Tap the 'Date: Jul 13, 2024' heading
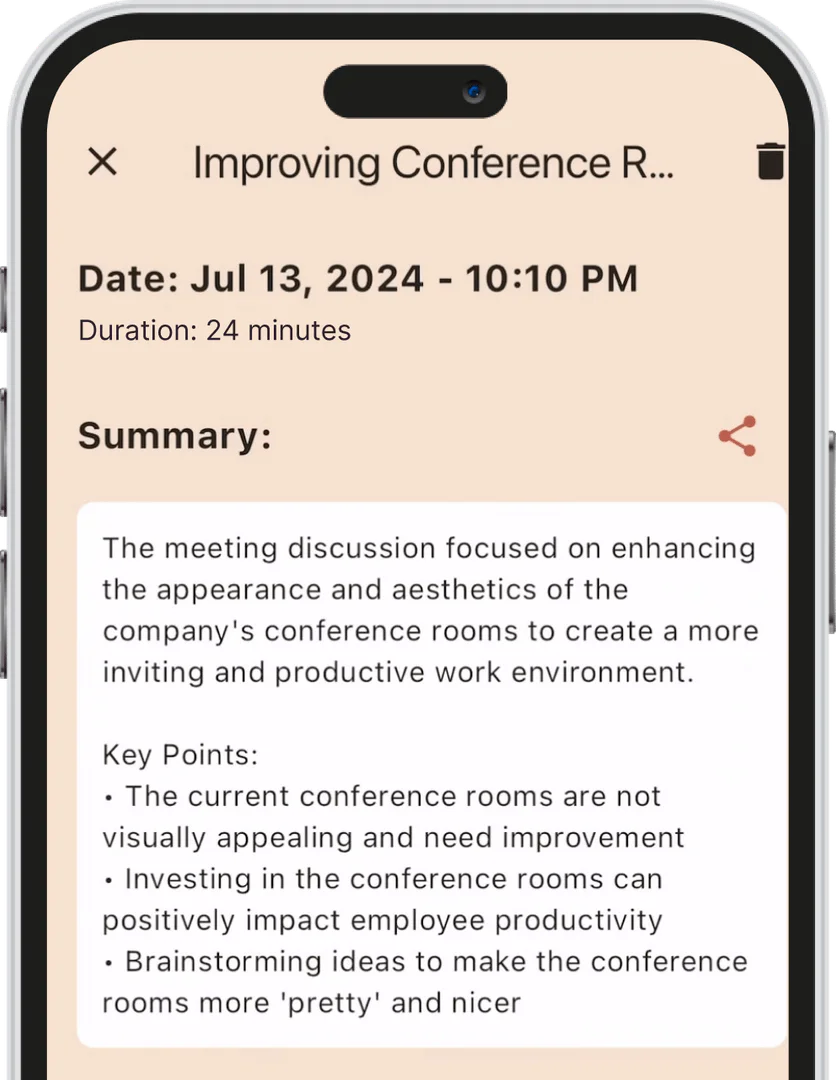 [x=357, y=278]
